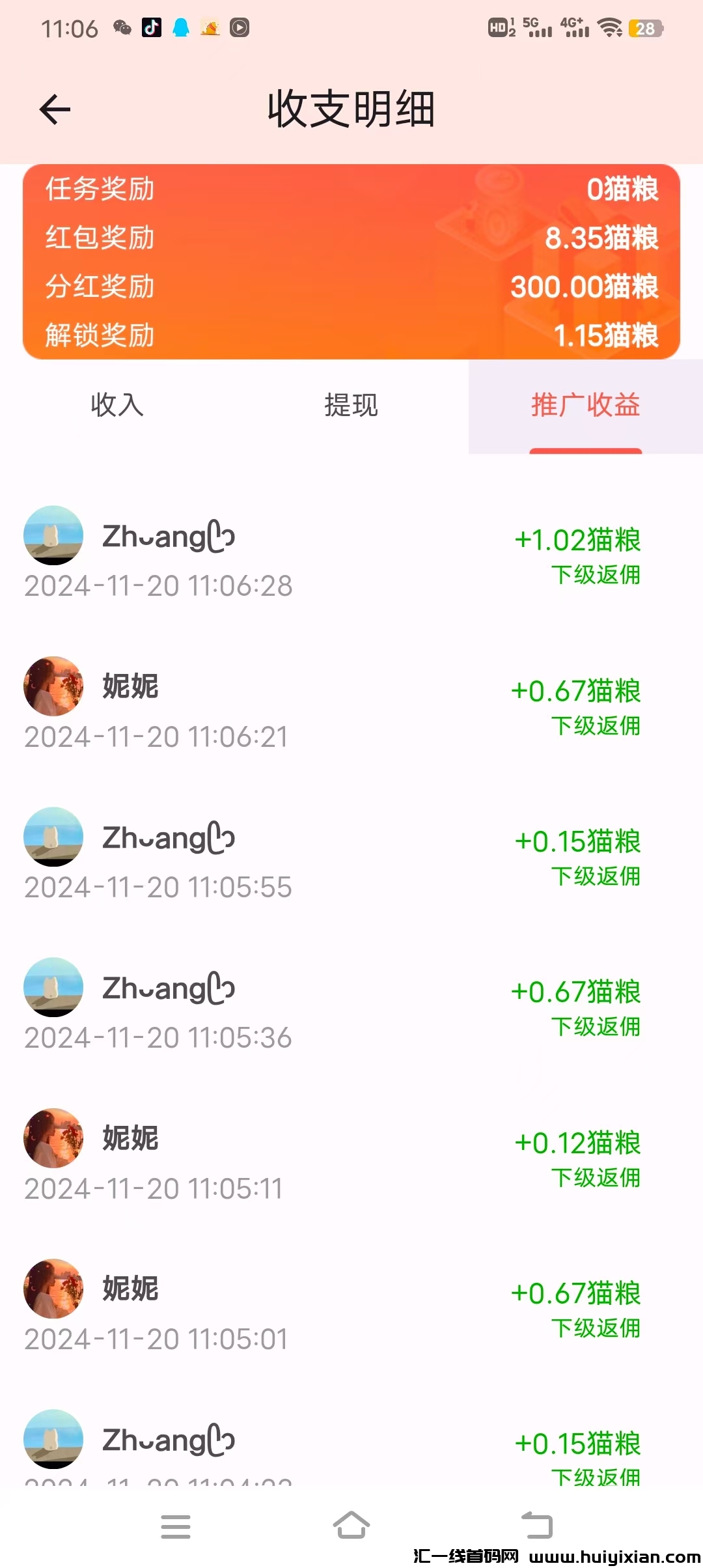Viewport: 703px width, 1568px height.
Task: Tap the back arrow on 收支明细 header
Action: point(54,109)
